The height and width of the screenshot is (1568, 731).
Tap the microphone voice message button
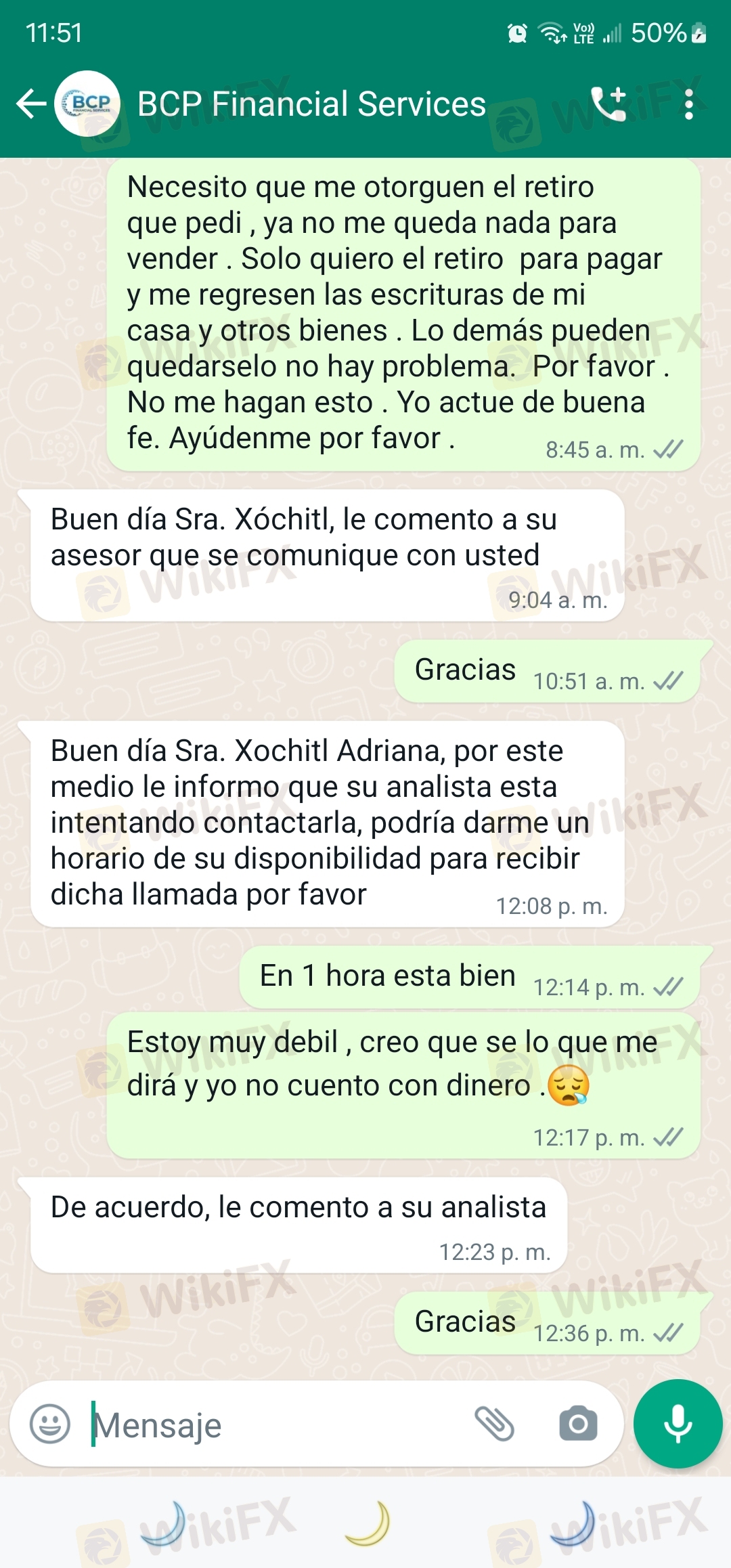[678, 1423]
